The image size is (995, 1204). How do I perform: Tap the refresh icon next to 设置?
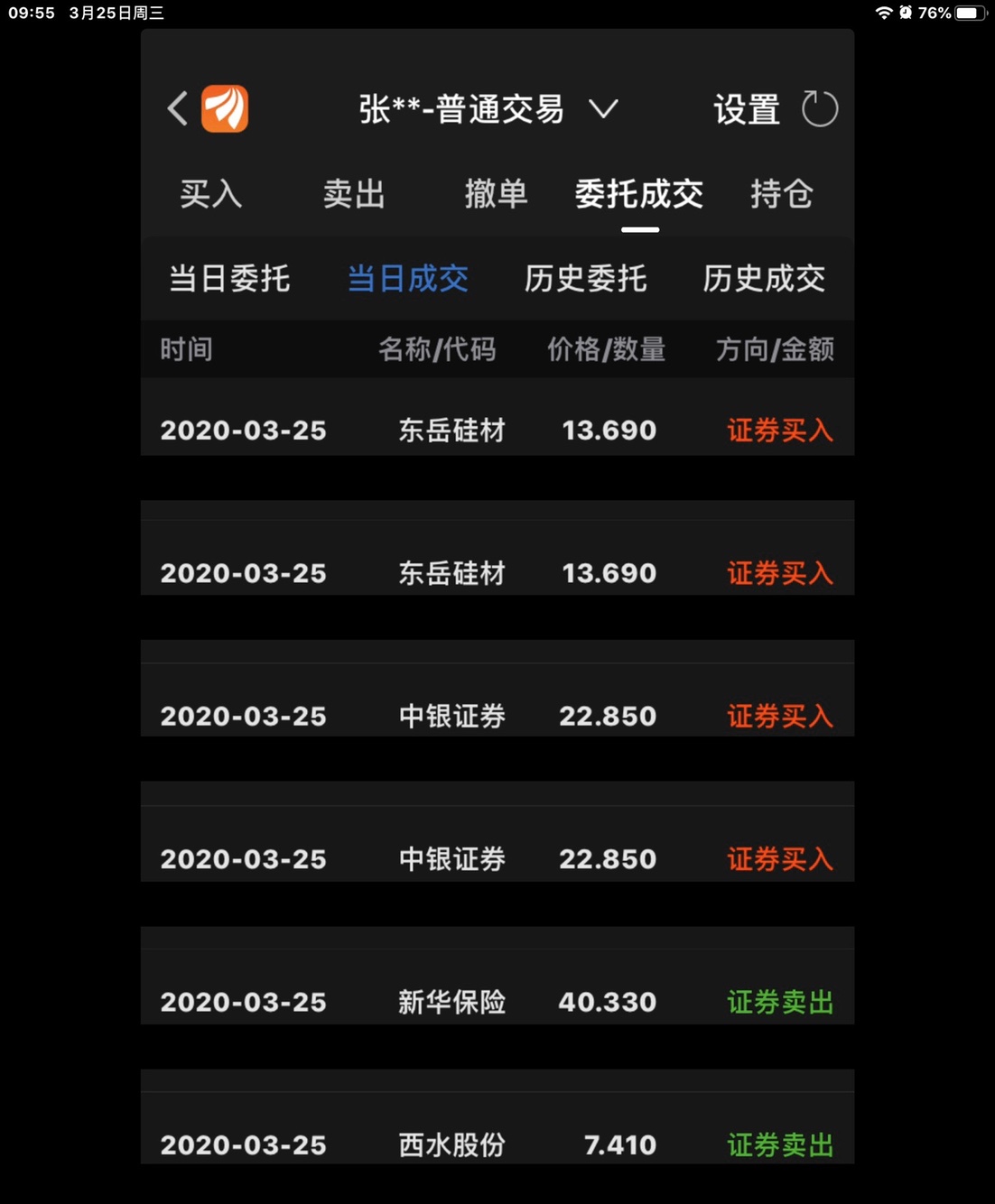820,107
